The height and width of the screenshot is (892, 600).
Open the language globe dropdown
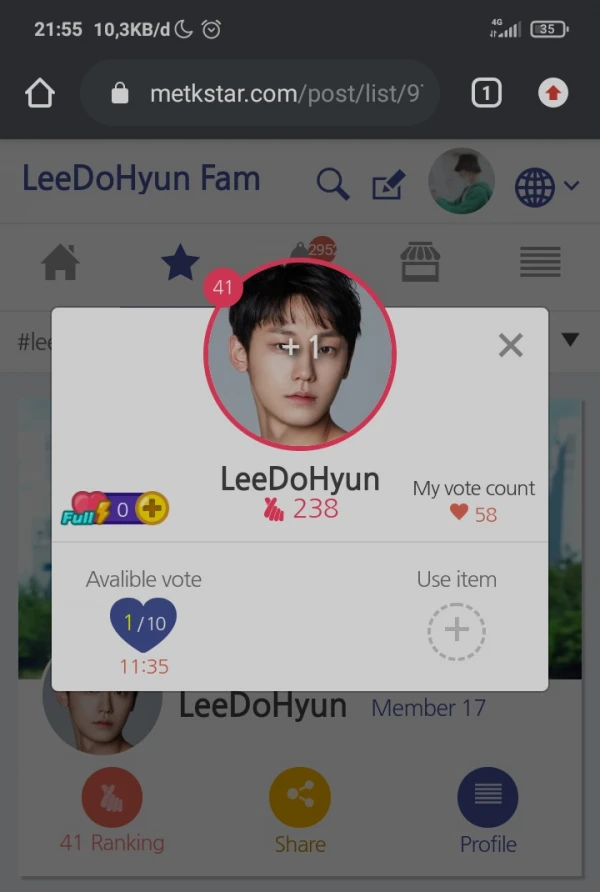pos(545,185)
